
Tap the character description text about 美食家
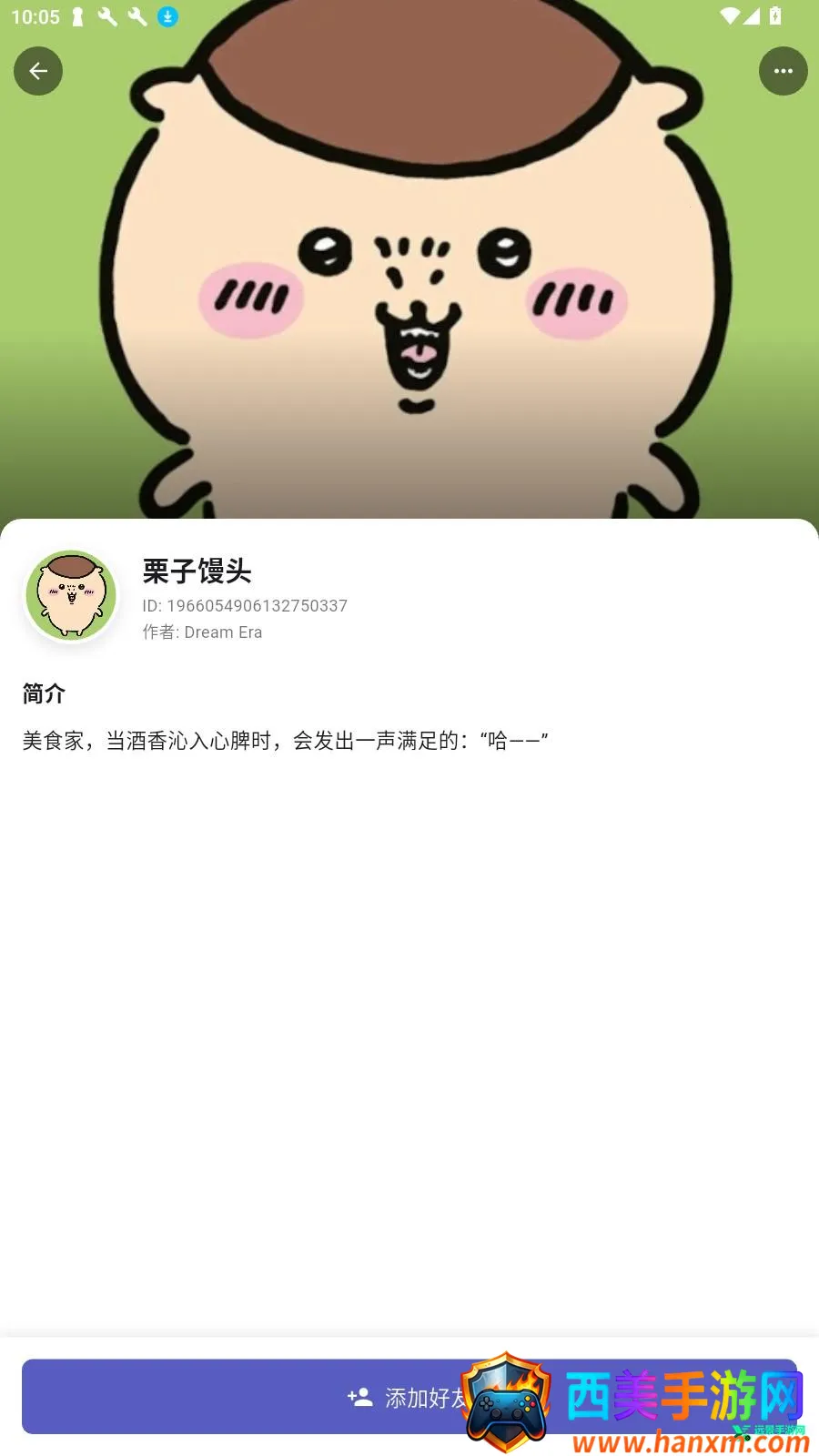(286, 740)
